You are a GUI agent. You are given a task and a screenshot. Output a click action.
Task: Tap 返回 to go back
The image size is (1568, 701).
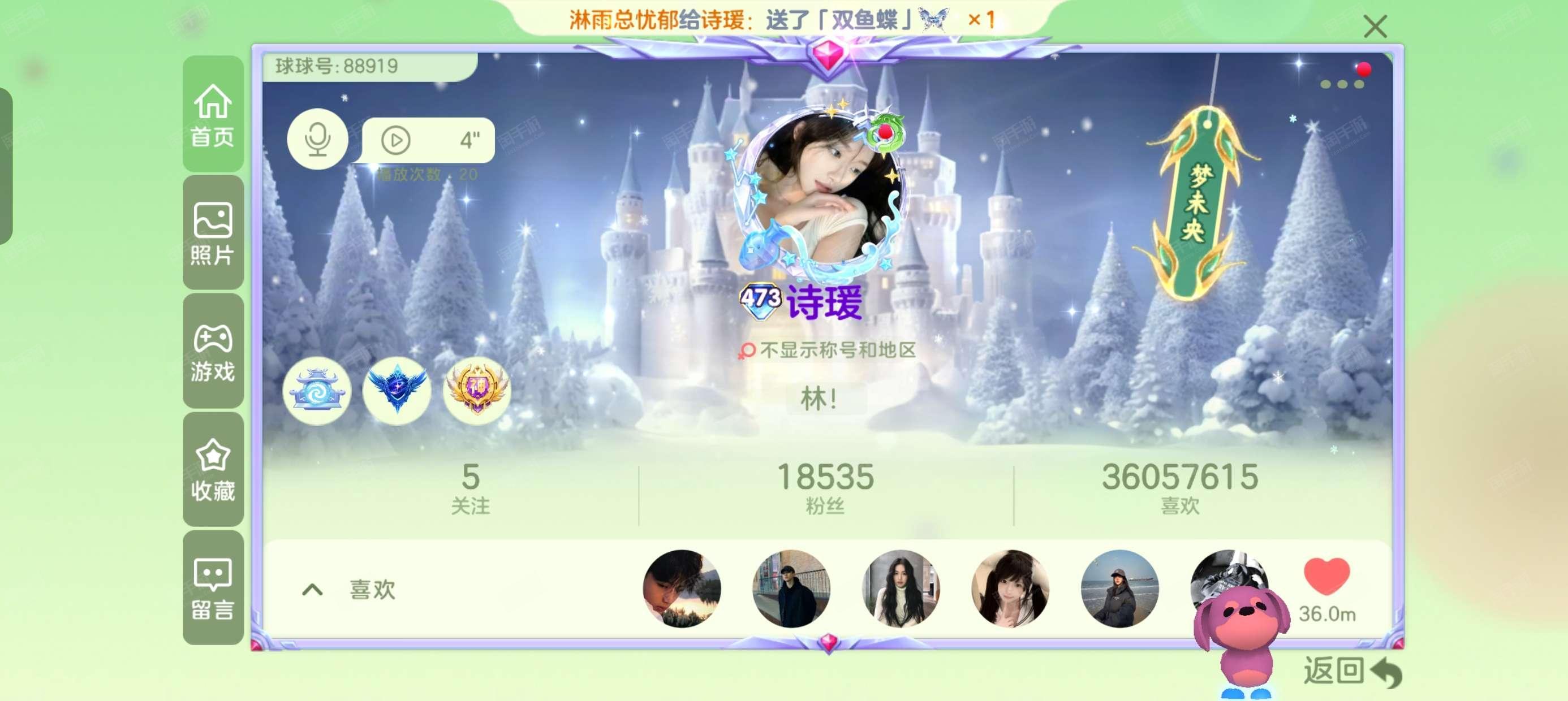tap(1352, 671)
